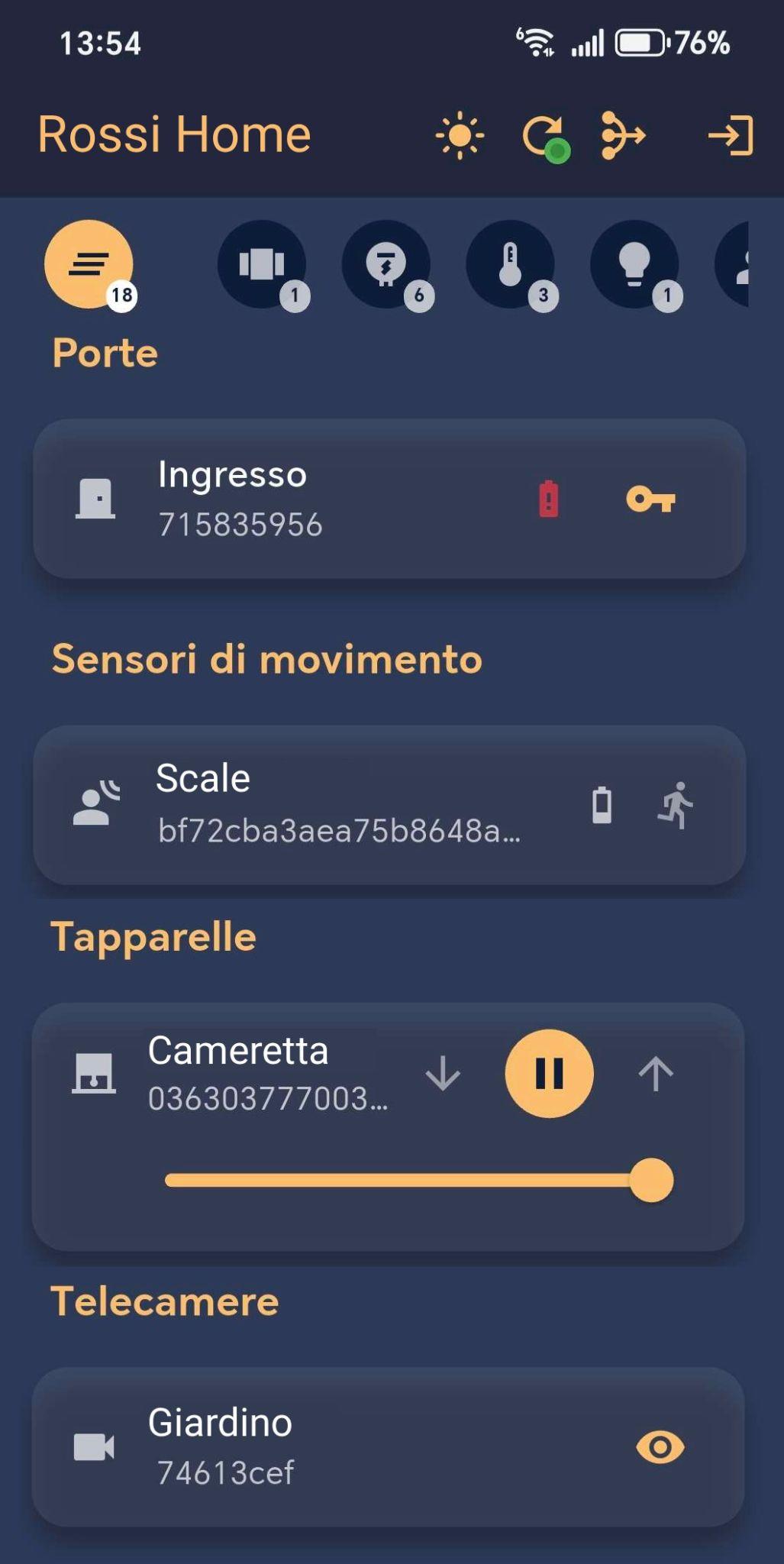Refresh device statuses with the reload icon
This screenshot has height=1564, width=784.
coord(547,136)
